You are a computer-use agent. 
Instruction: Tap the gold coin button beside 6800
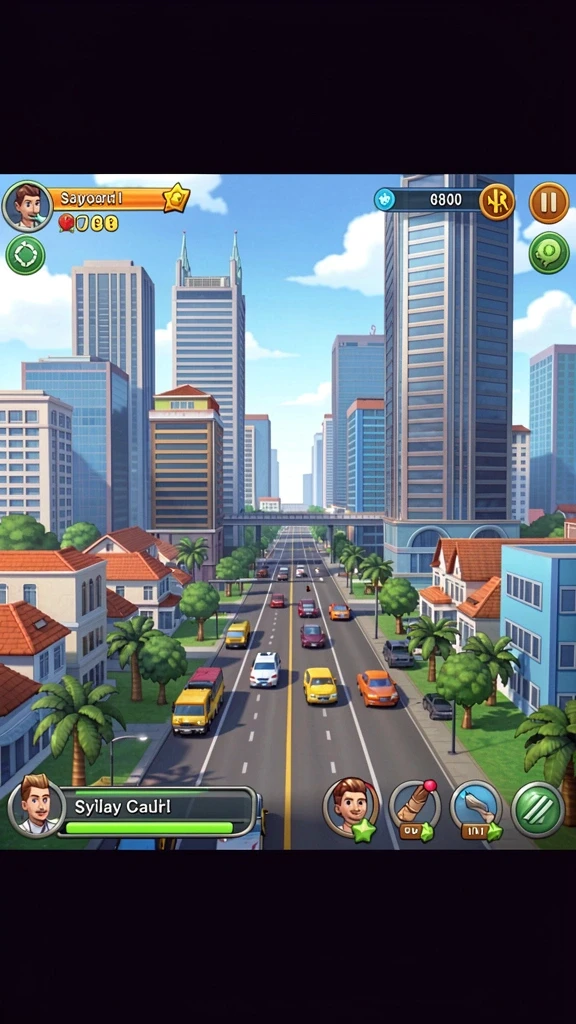click(497, 202)
